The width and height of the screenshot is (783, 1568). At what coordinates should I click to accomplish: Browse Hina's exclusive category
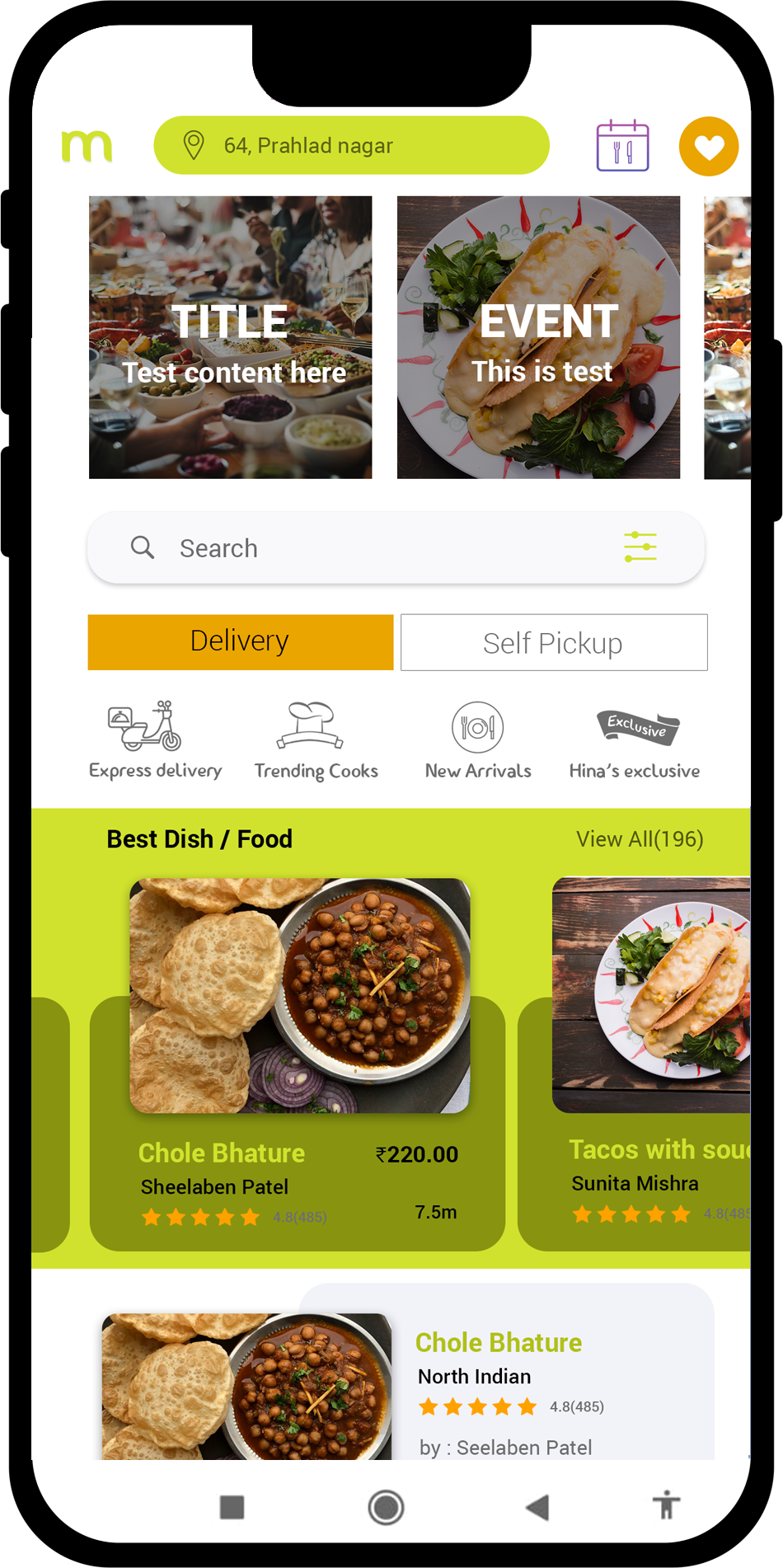coord(635,739)
